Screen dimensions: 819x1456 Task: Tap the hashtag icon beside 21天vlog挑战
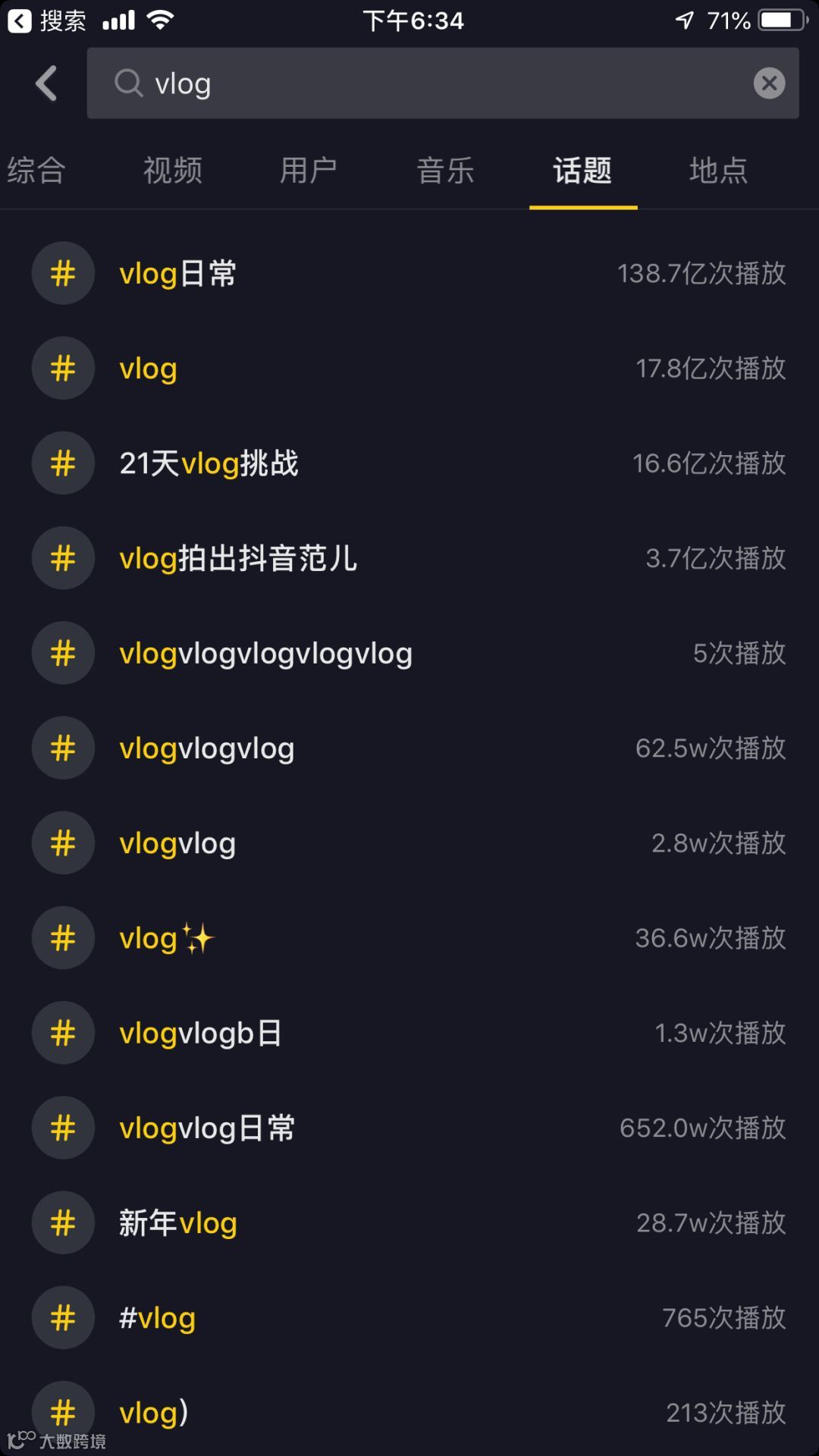click(x=63, y=463)
